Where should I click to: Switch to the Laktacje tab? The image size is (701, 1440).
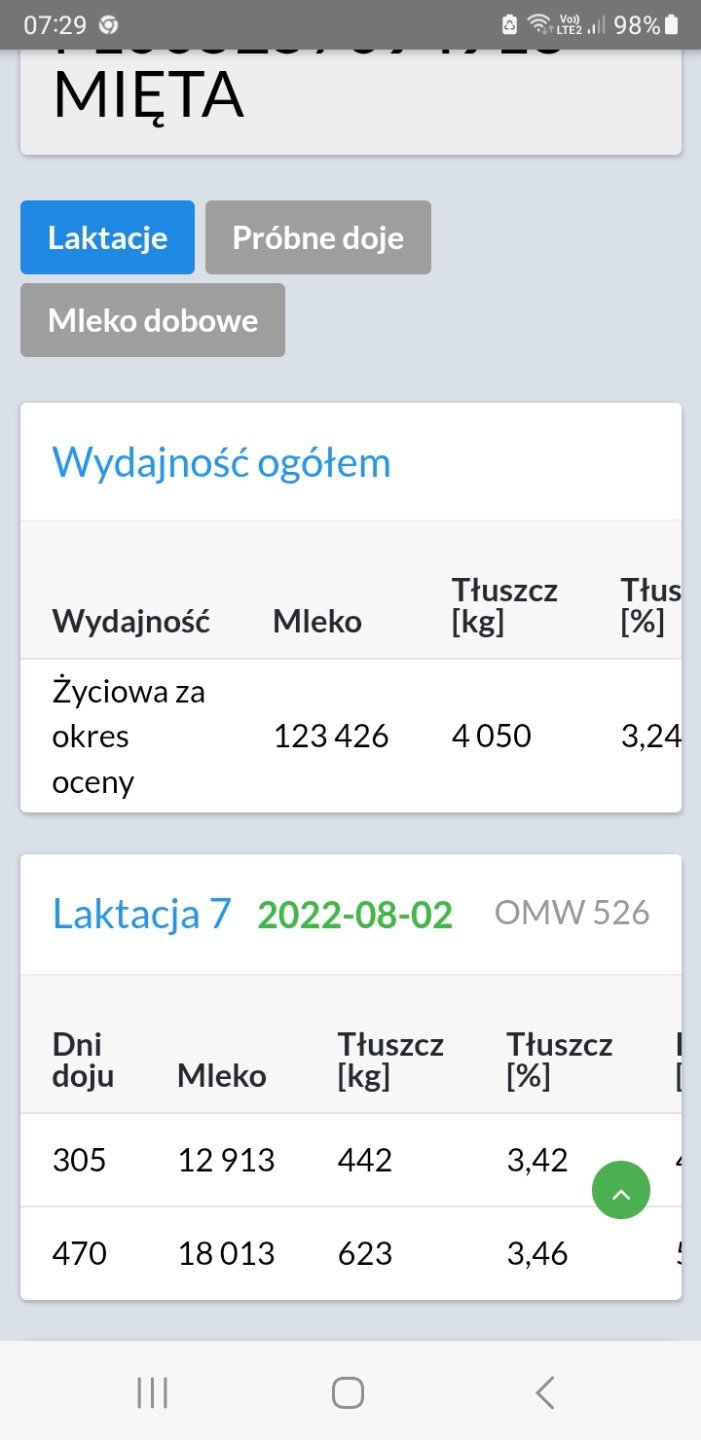tap(107, 238)
